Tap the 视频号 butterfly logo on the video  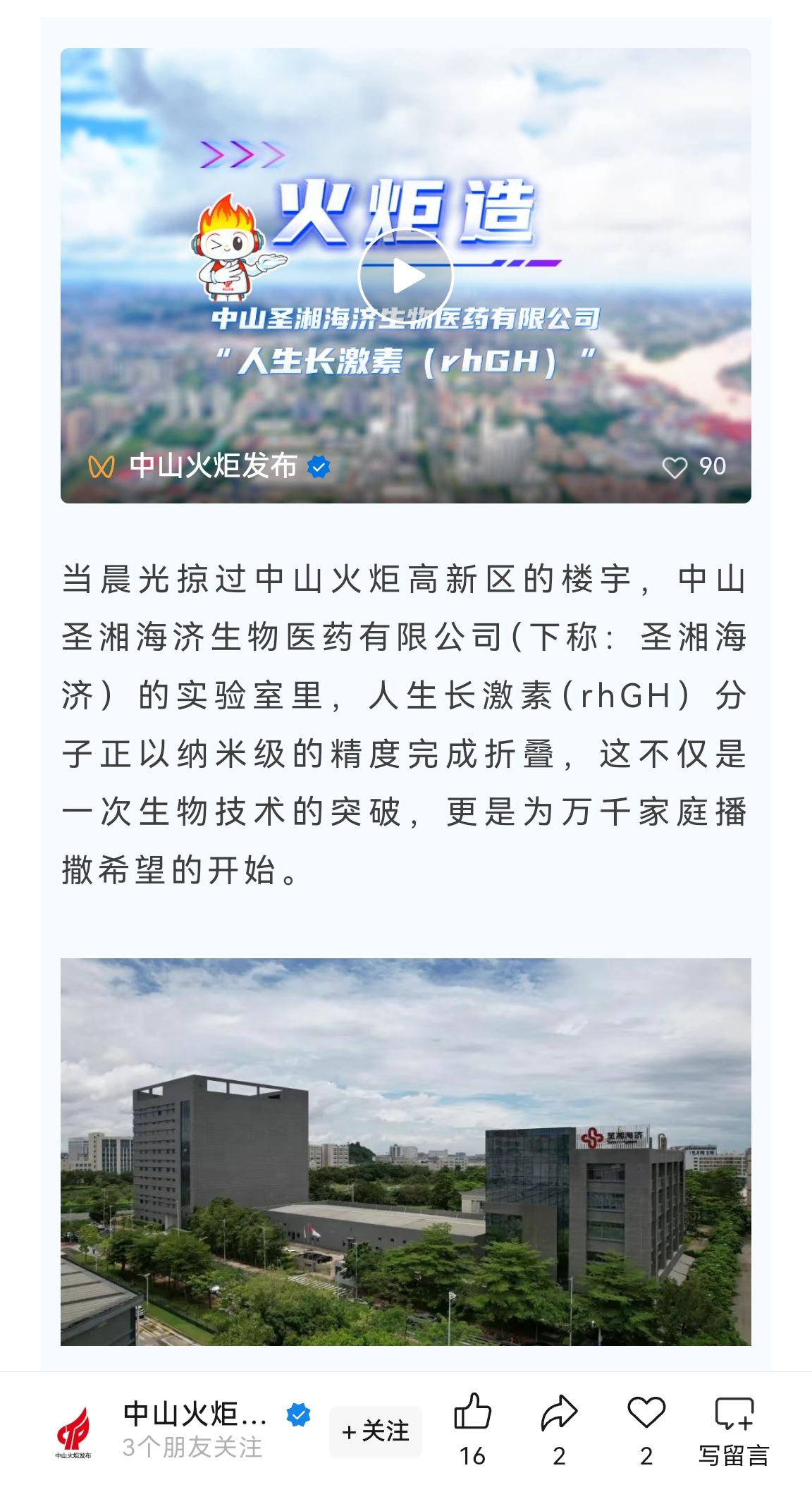[101, 465]
